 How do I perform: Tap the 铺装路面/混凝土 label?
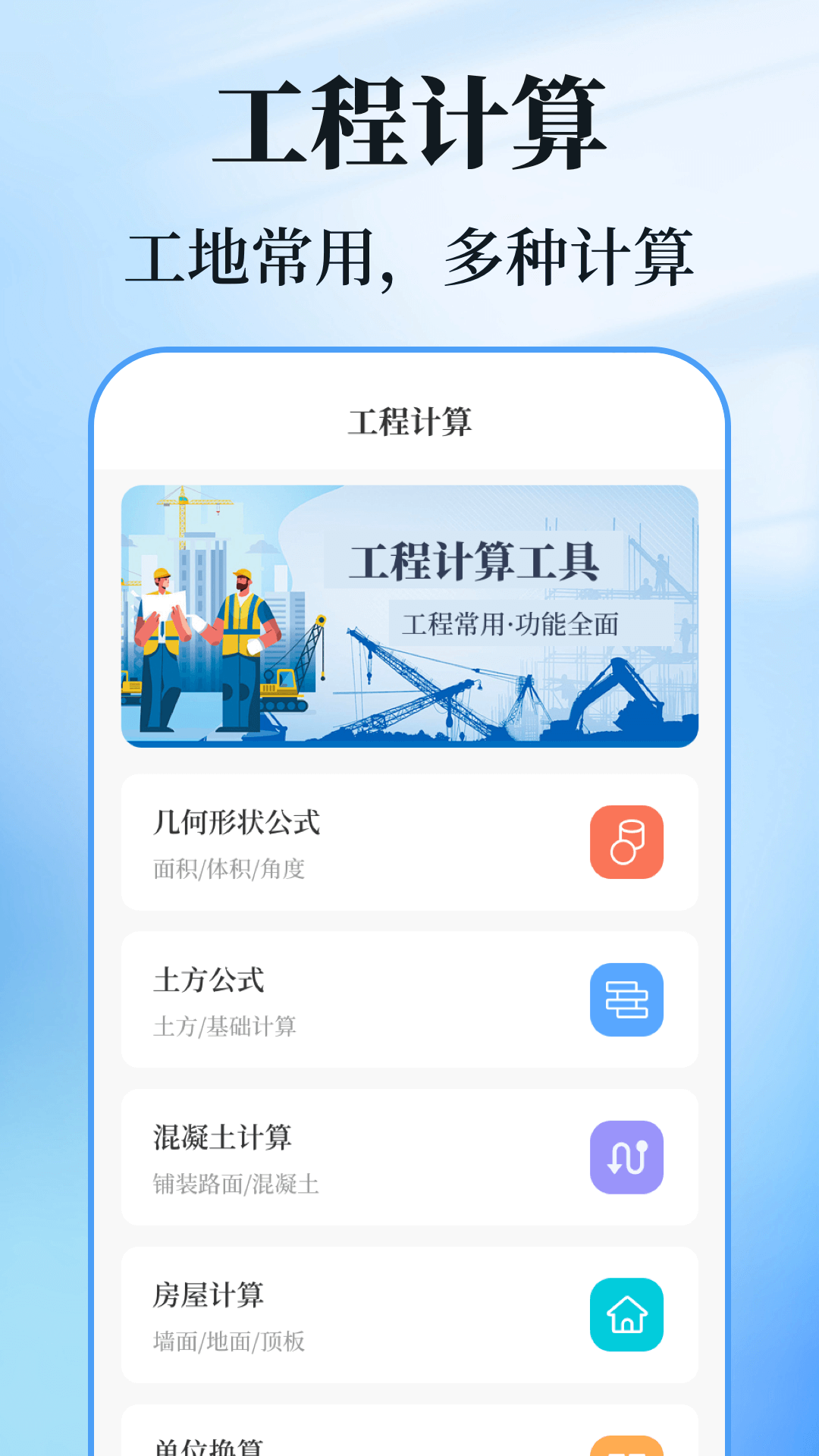(x=235, y=1185)
